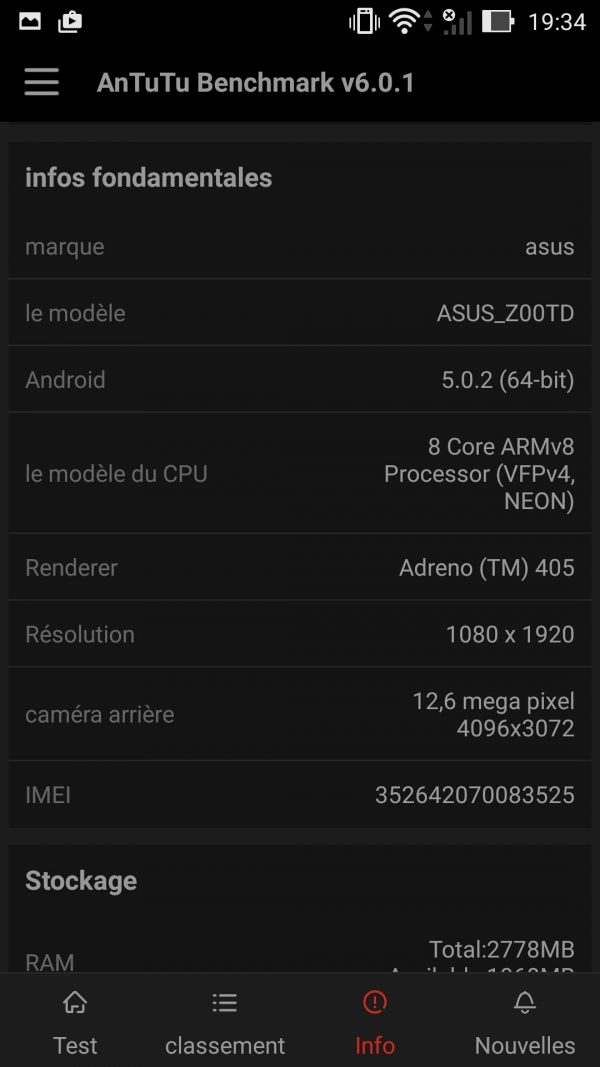Image resolution: width=600 pixels, height=1067 pixels.
Task: Select the Info tab
Action: (375, 1022)
